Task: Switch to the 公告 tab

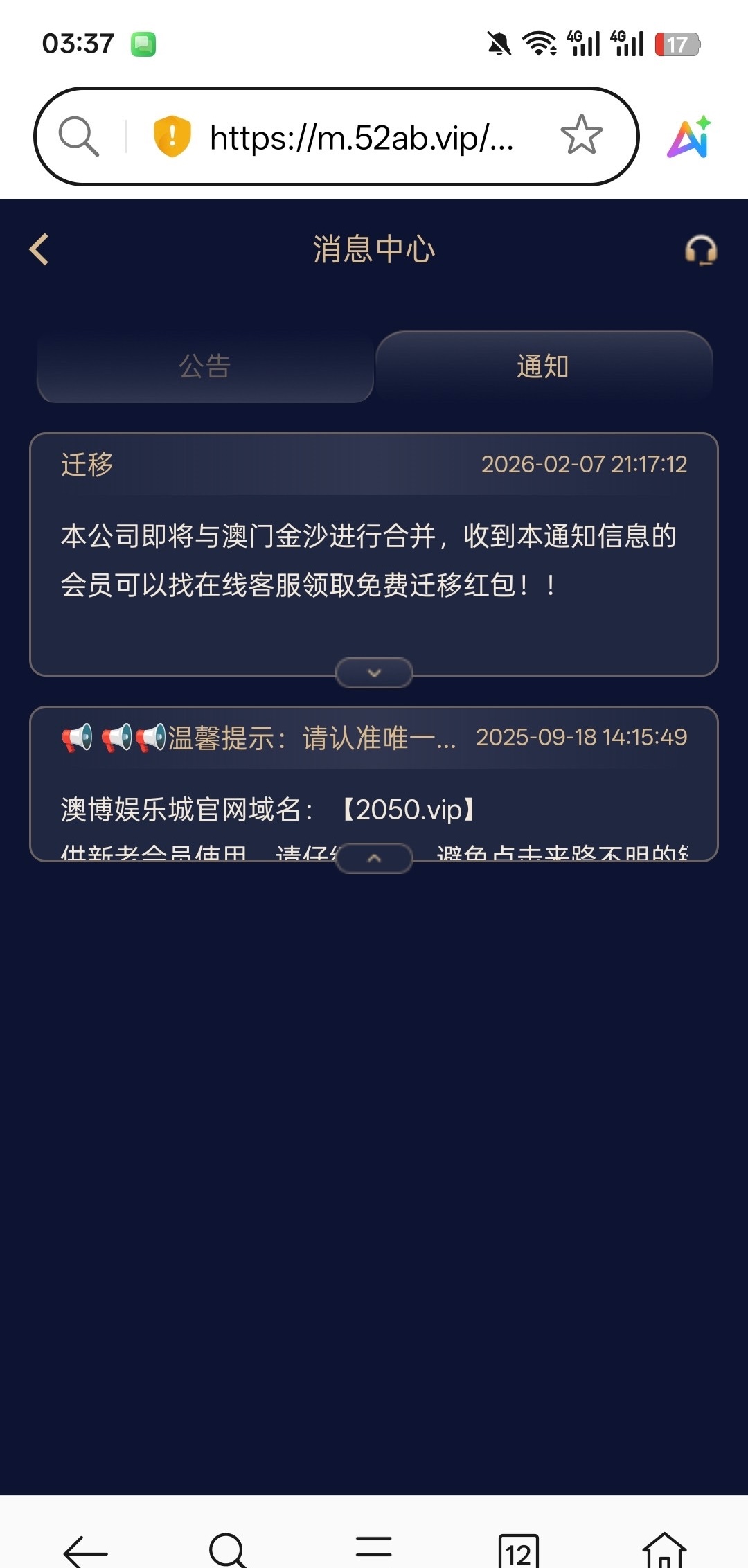Action: 205,366
